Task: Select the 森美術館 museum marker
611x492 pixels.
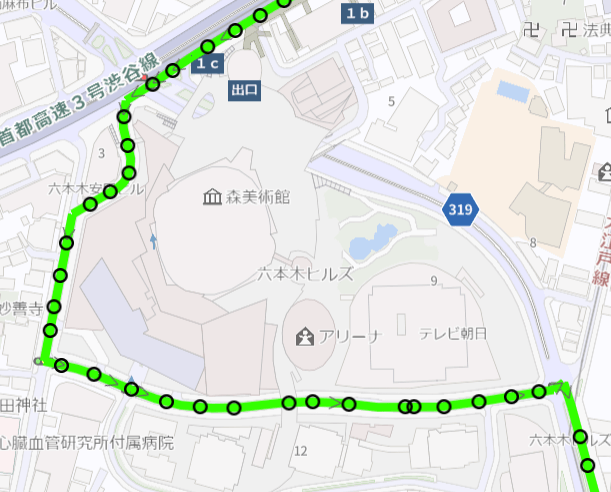Action: tap(212, 197)
